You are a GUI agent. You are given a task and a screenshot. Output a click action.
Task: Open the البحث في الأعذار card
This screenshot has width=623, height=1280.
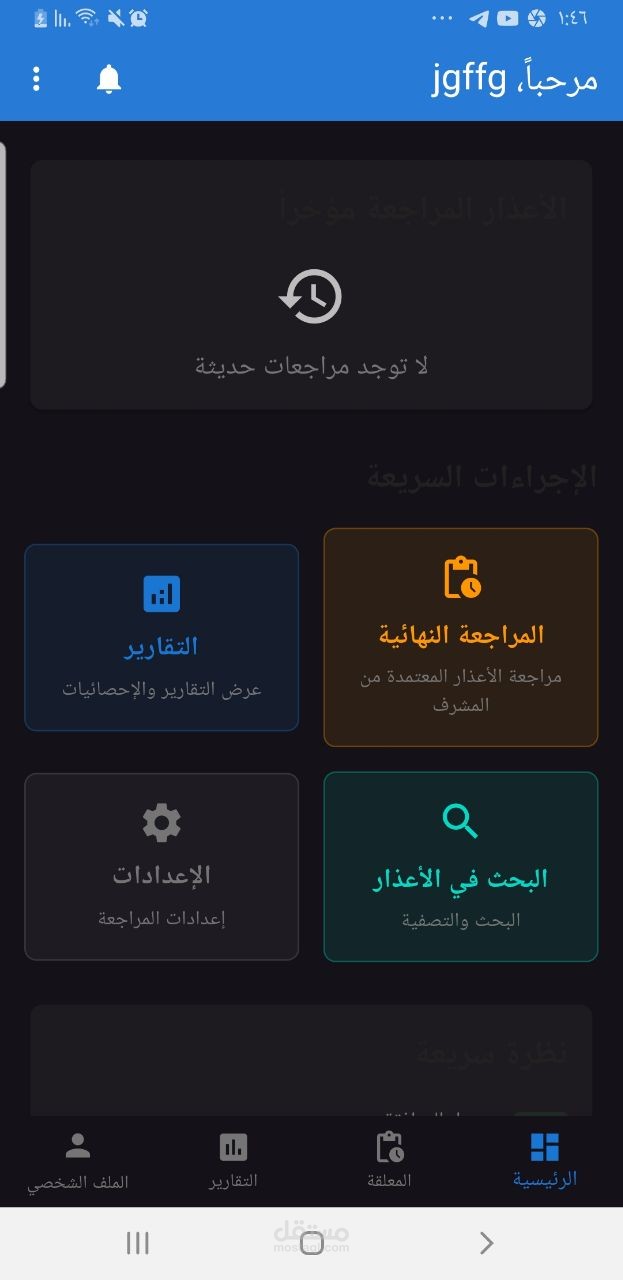(461, 866)
